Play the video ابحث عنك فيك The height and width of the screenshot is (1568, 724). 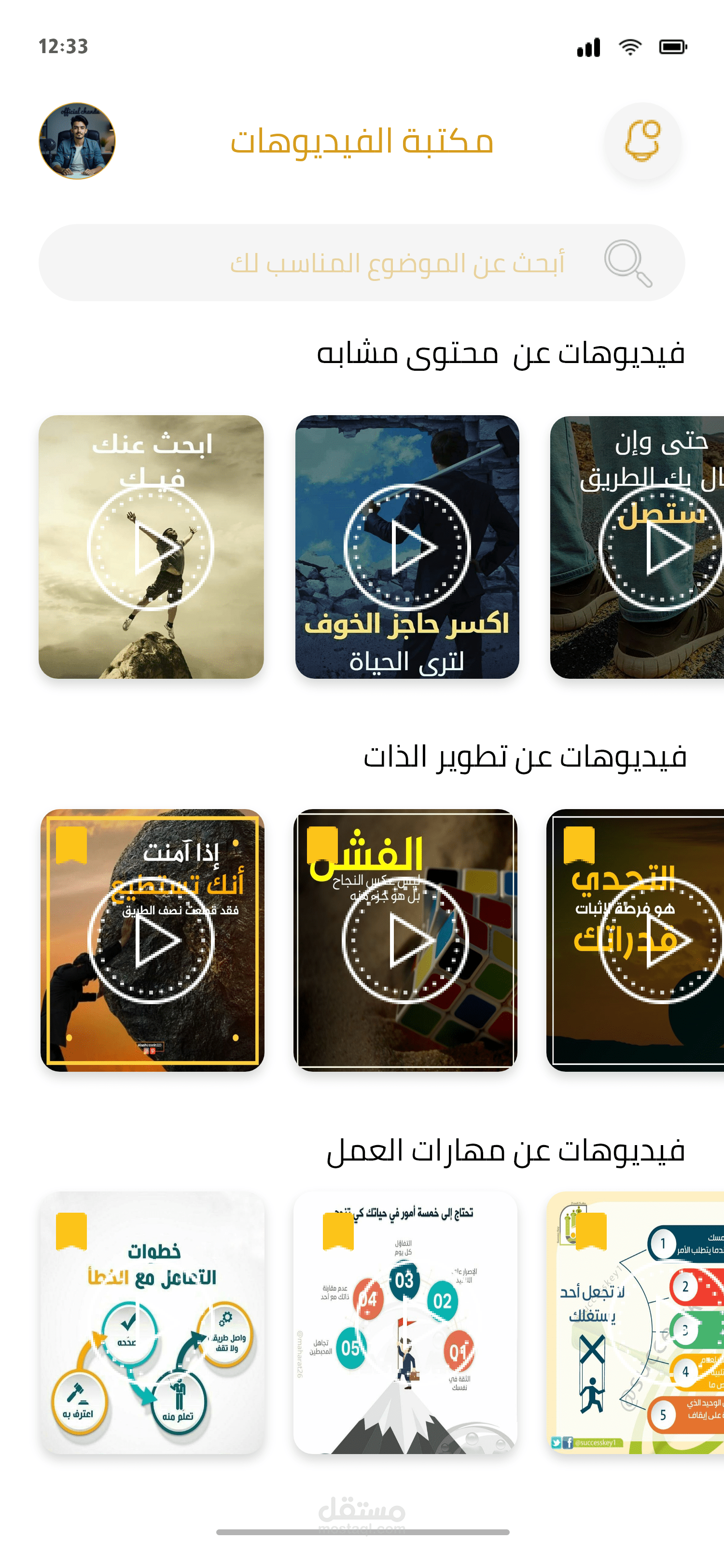click(151, 546)
